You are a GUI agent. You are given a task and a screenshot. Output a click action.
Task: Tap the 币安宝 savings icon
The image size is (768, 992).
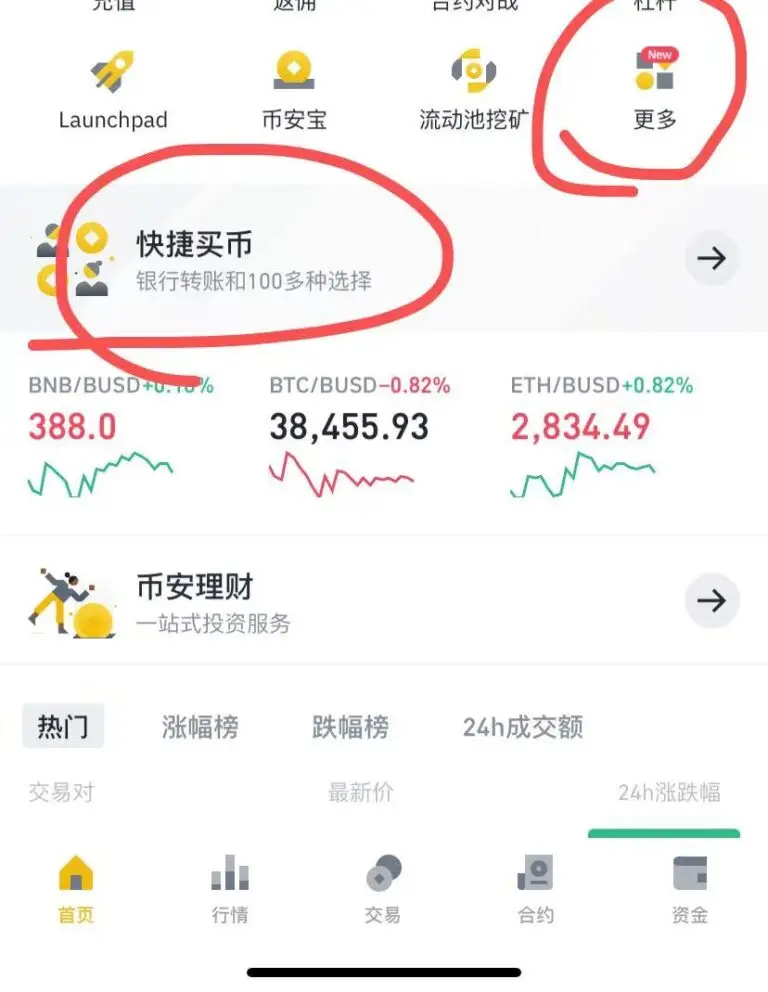294,70
